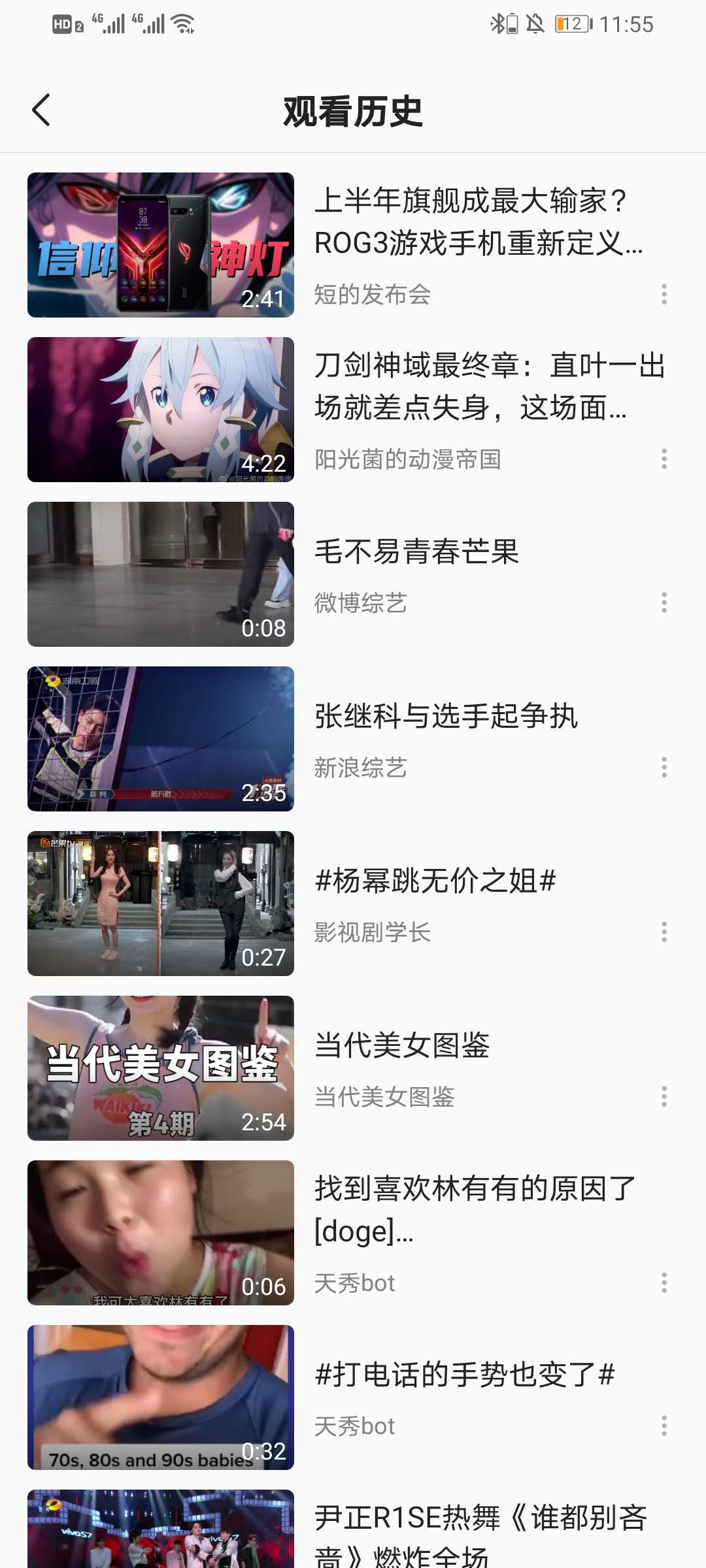Show options for #打电话的手势也变了# video
The width and height of the screenshot is (706, 1568).
pos(664,1426)
